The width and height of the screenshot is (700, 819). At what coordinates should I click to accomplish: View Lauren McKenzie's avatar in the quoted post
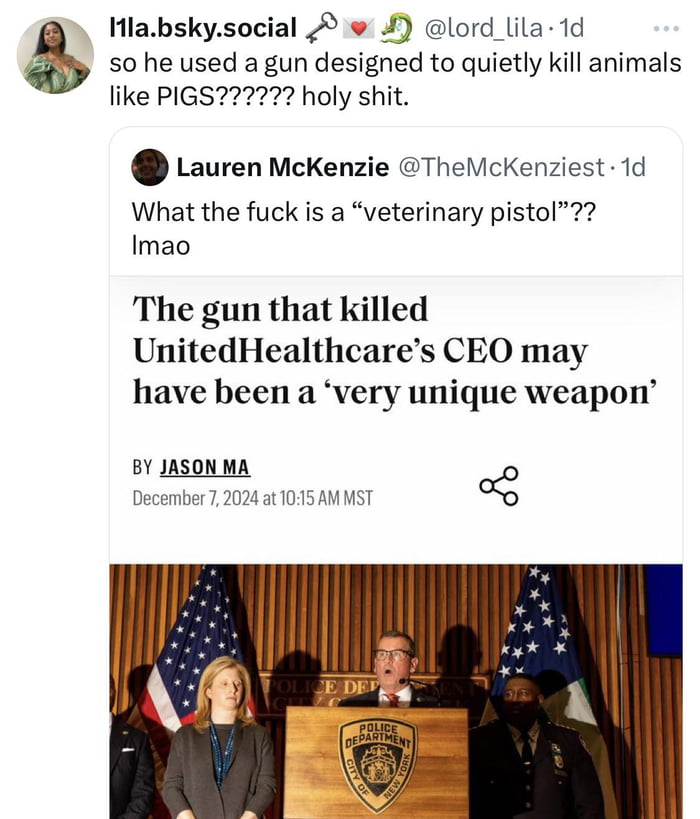tap(150, 167)
